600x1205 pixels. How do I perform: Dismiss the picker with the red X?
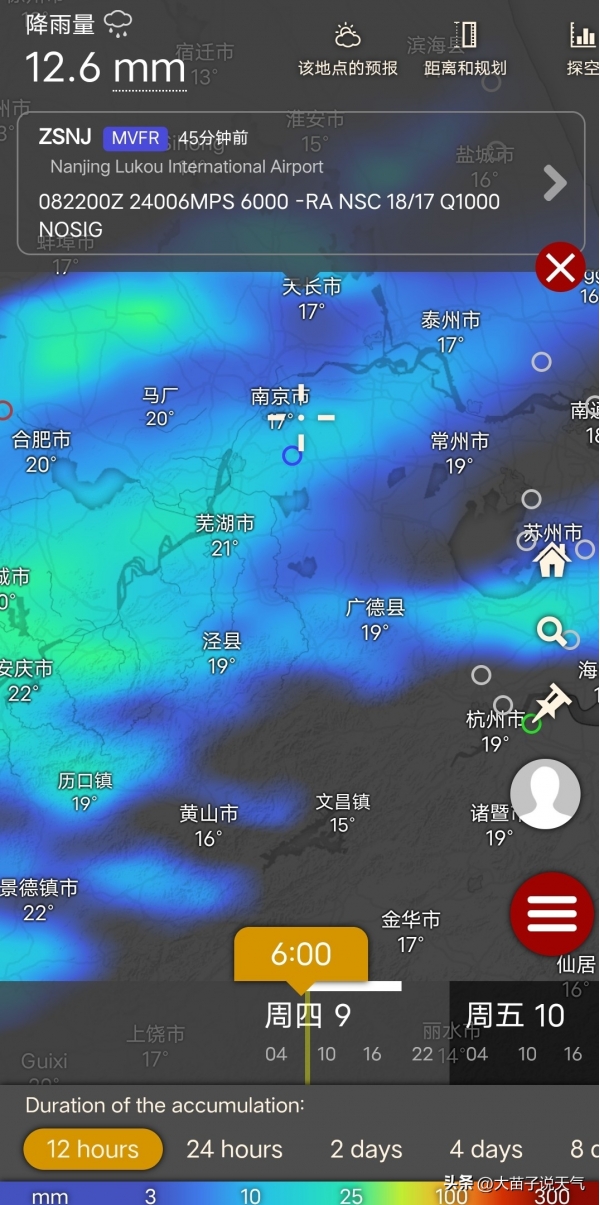pos(560,267)
